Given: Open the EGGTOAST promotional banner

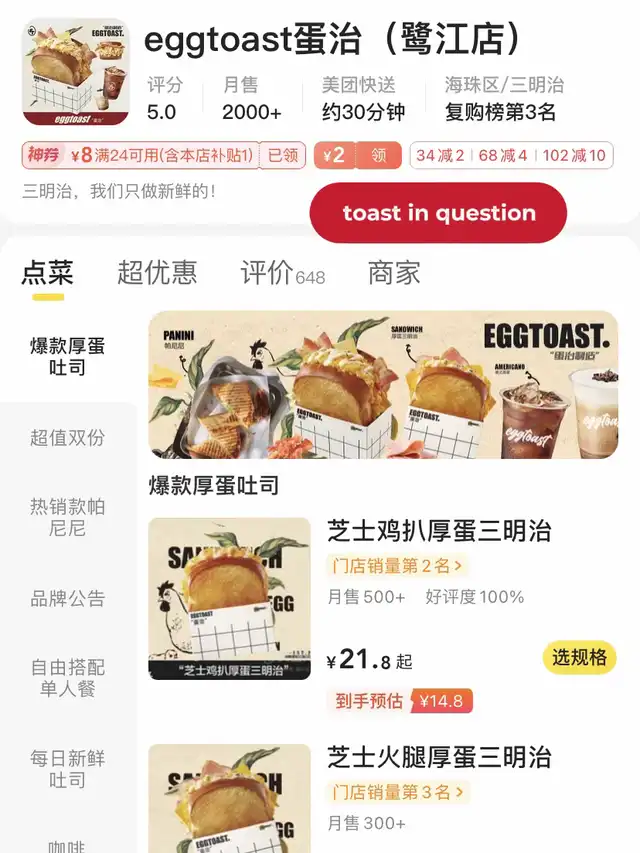Looking at the screenshot, I should [x=383, y=385].
